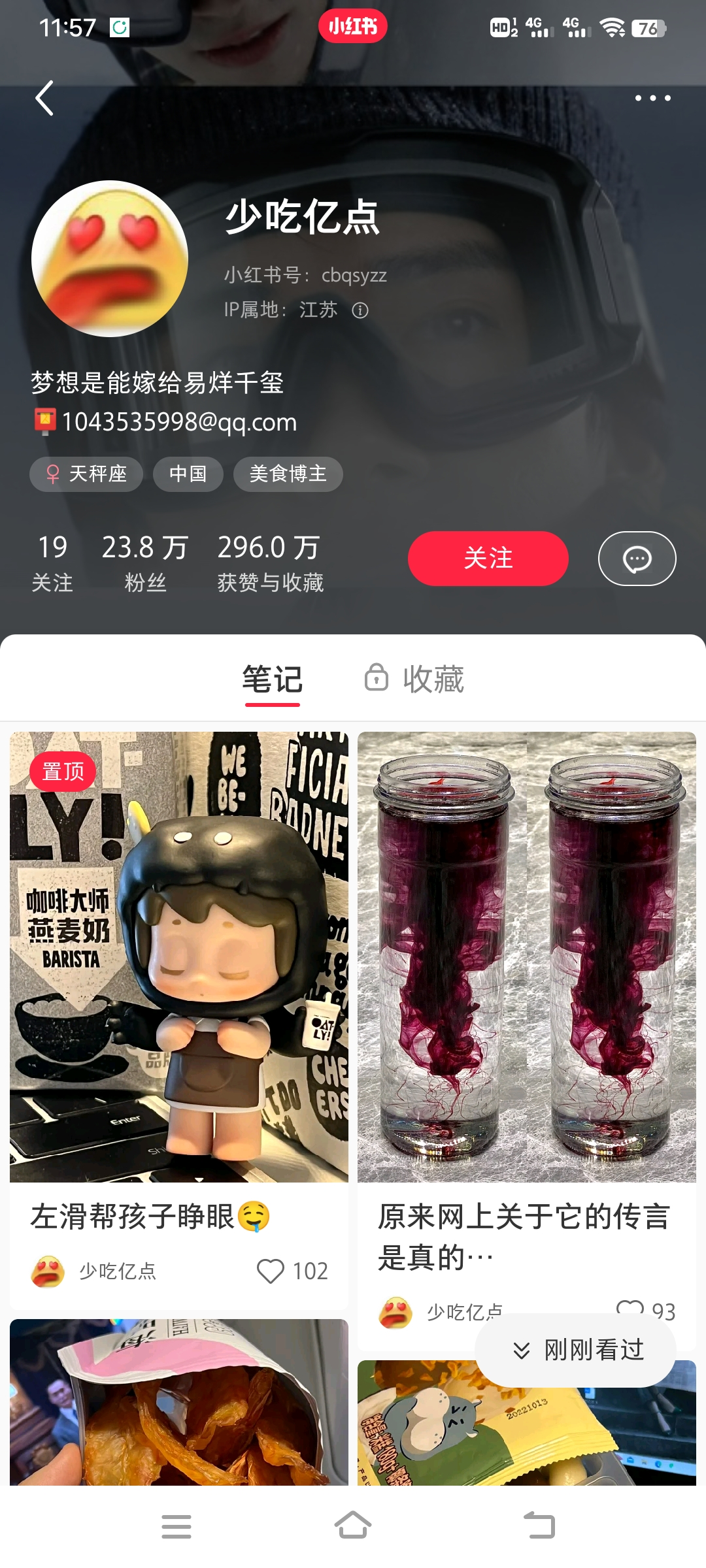Open the 19 关注 following list

52,563
